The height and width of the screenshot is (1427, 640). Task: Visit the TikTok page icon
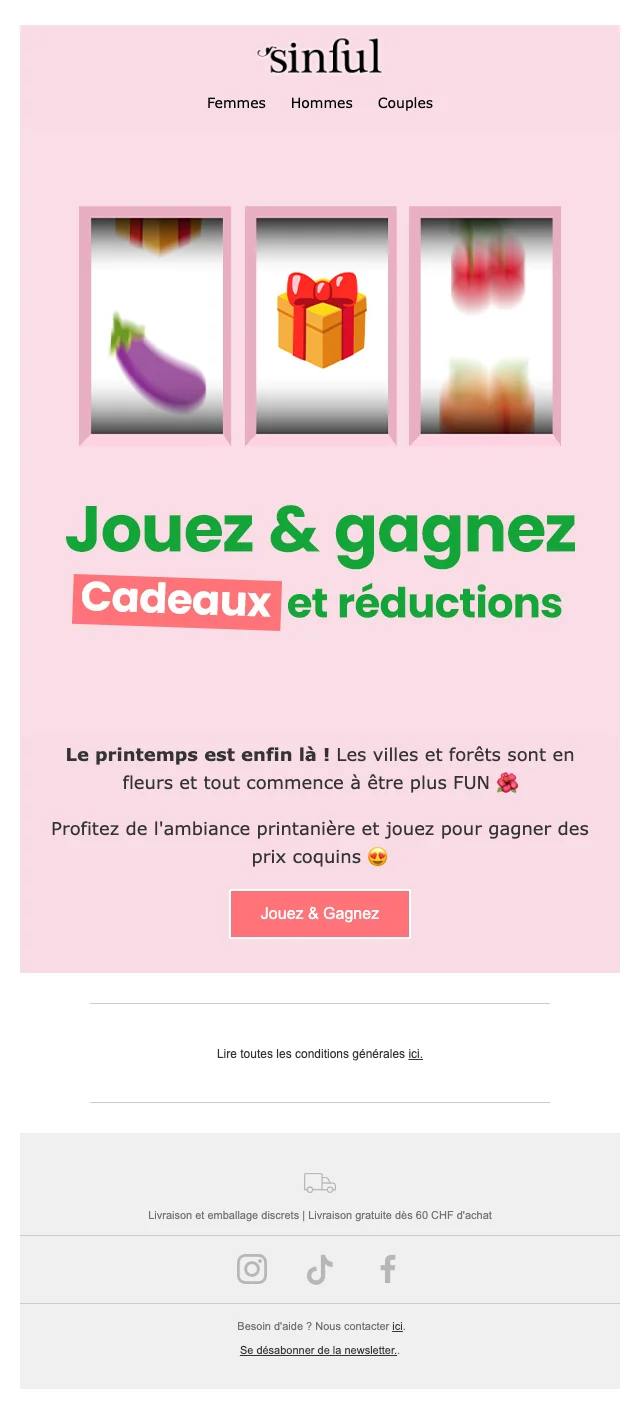(x=320, y=1270)
